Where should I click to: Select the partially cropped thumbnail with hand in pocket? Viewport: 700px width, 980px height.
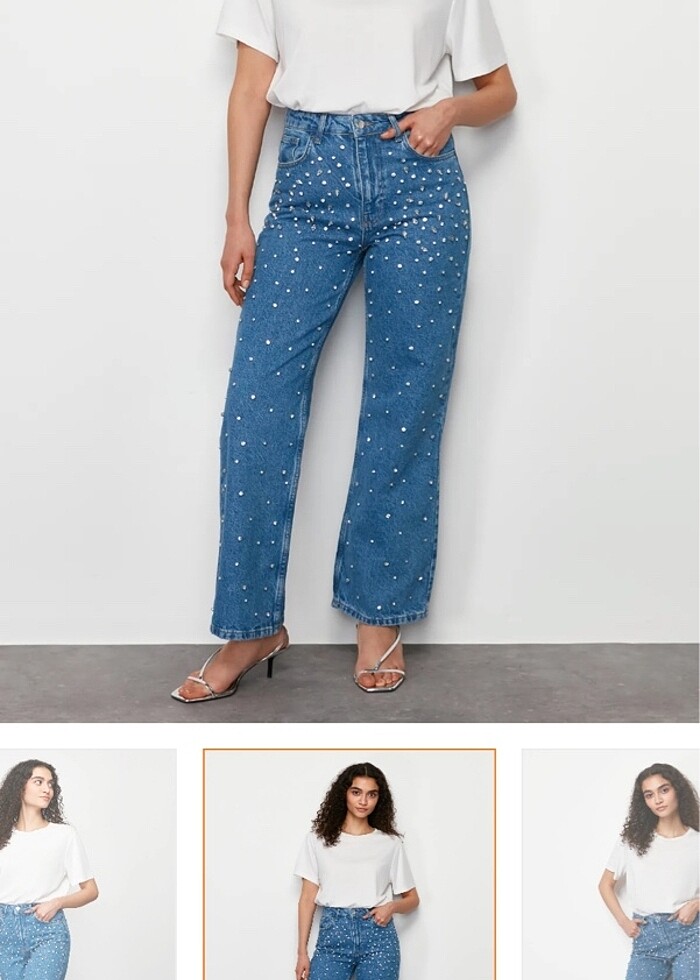coord(612,864)
